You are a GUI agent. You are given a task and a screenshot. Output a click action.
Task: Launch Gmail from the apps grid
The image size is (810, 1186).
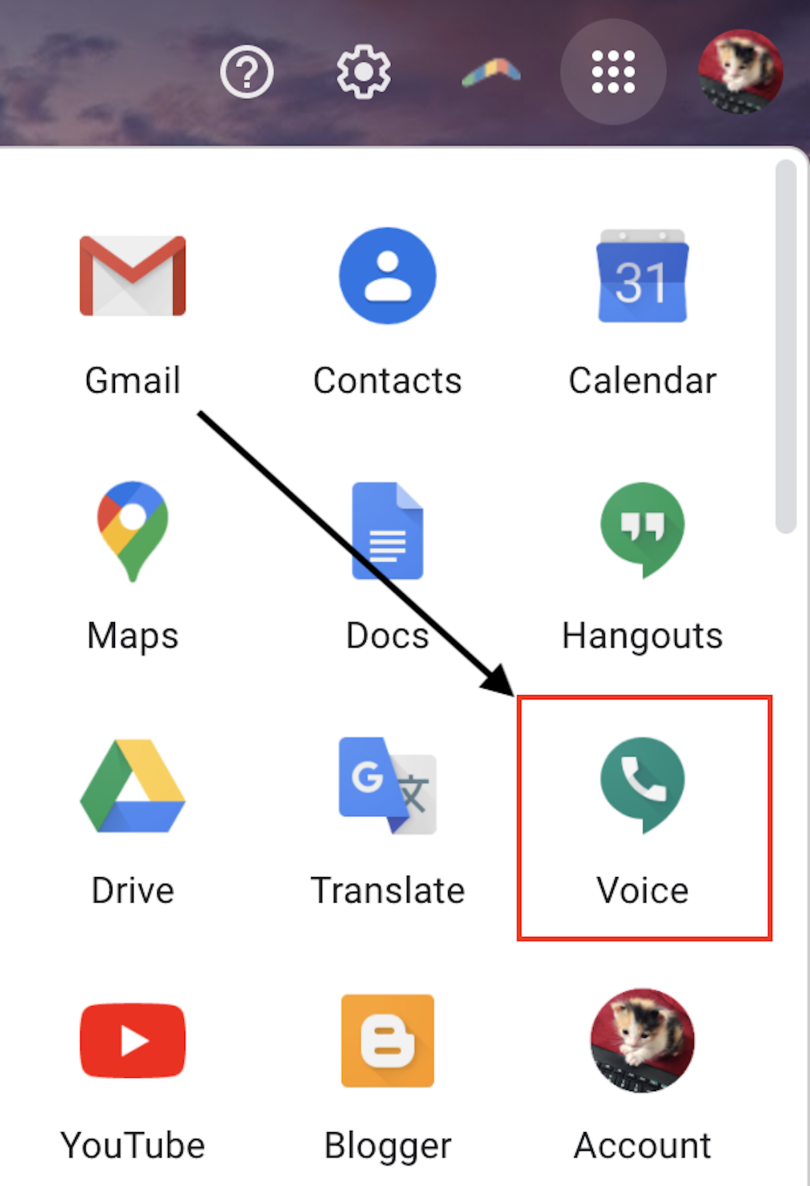tap(133, 310)
